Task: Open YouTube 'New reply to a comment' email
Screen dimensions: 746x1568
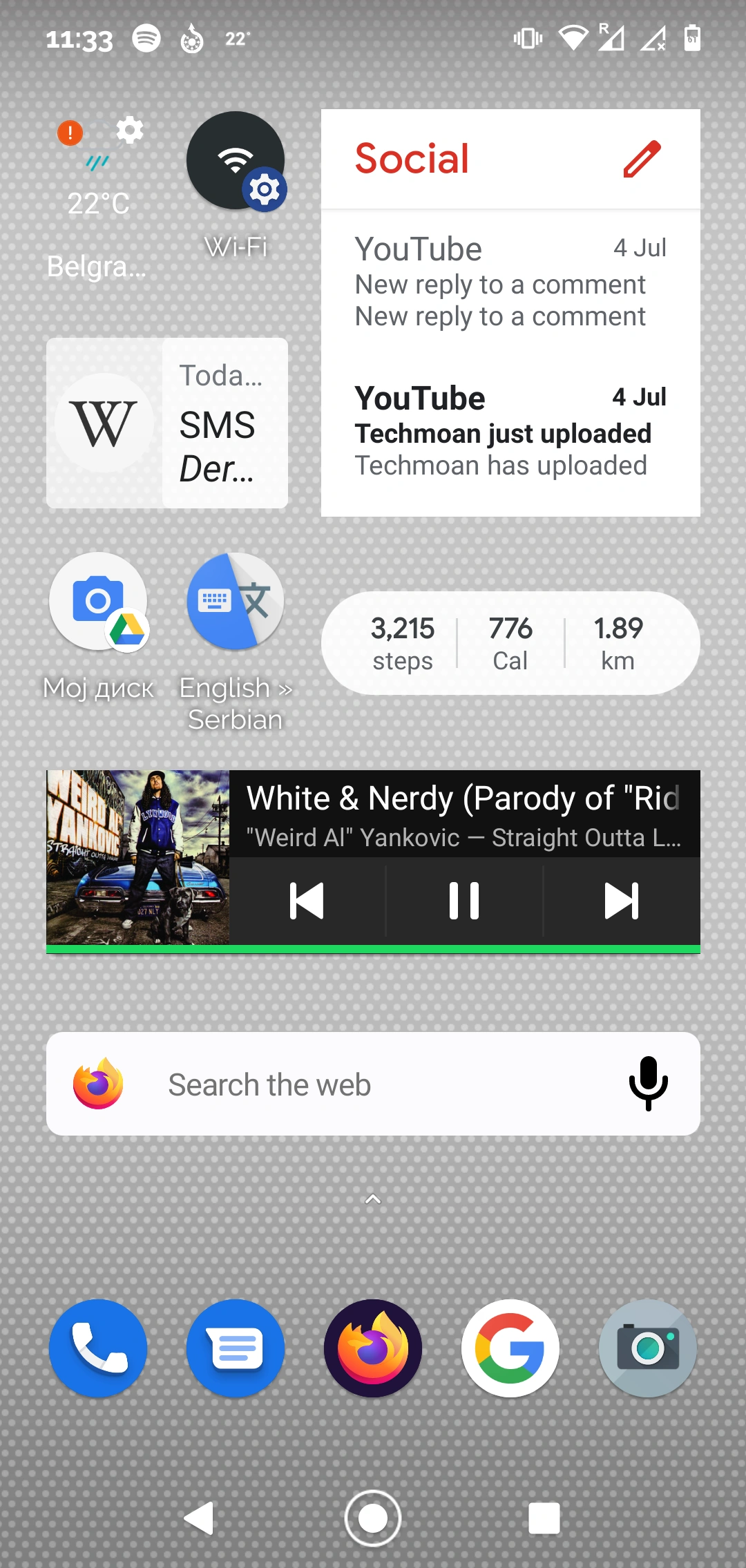Action: click(510, 282)
